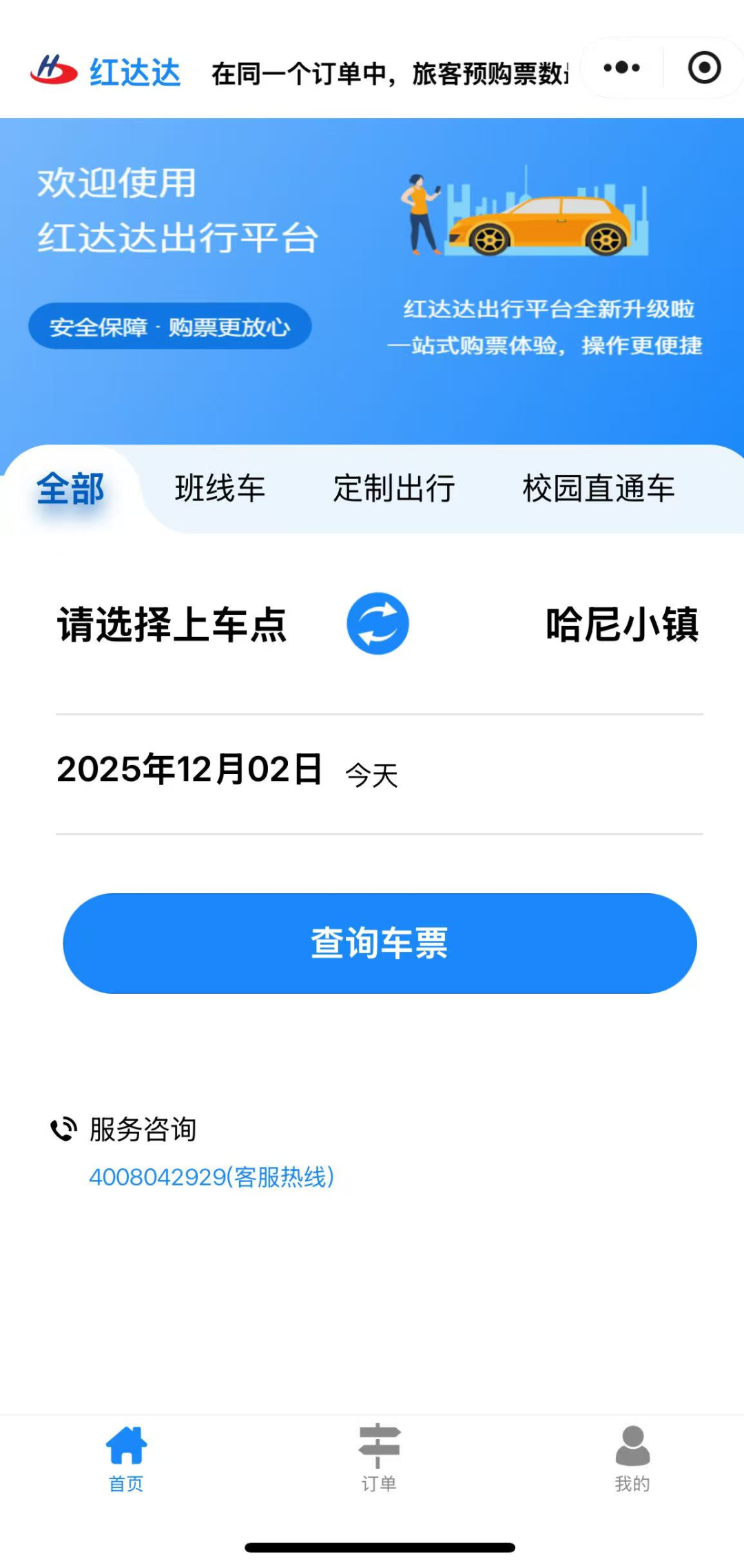Screen dimensions: 744x1568
Task: Close the mini program via circle icon
Action: tap(704, 68)
